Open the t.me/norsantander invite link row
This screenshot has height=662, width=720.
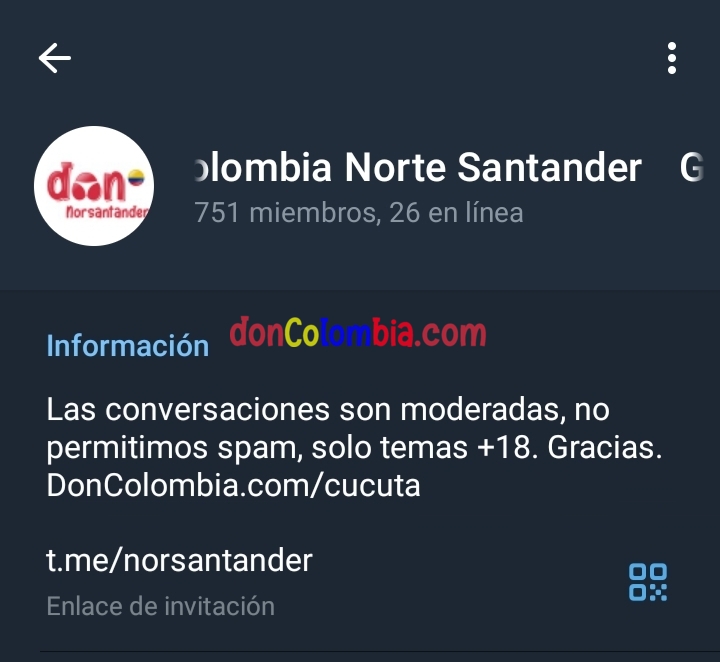(180, 560)
